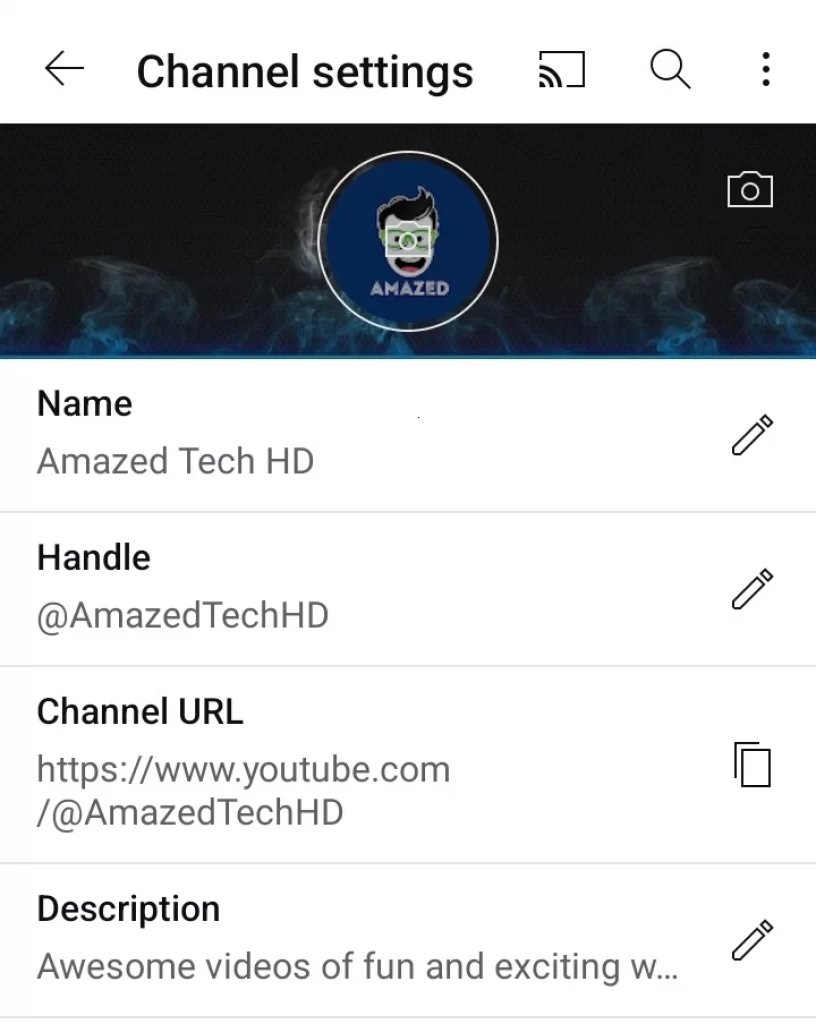Copy the channel URL
The image size is (816, 1024).
(752, 765)
